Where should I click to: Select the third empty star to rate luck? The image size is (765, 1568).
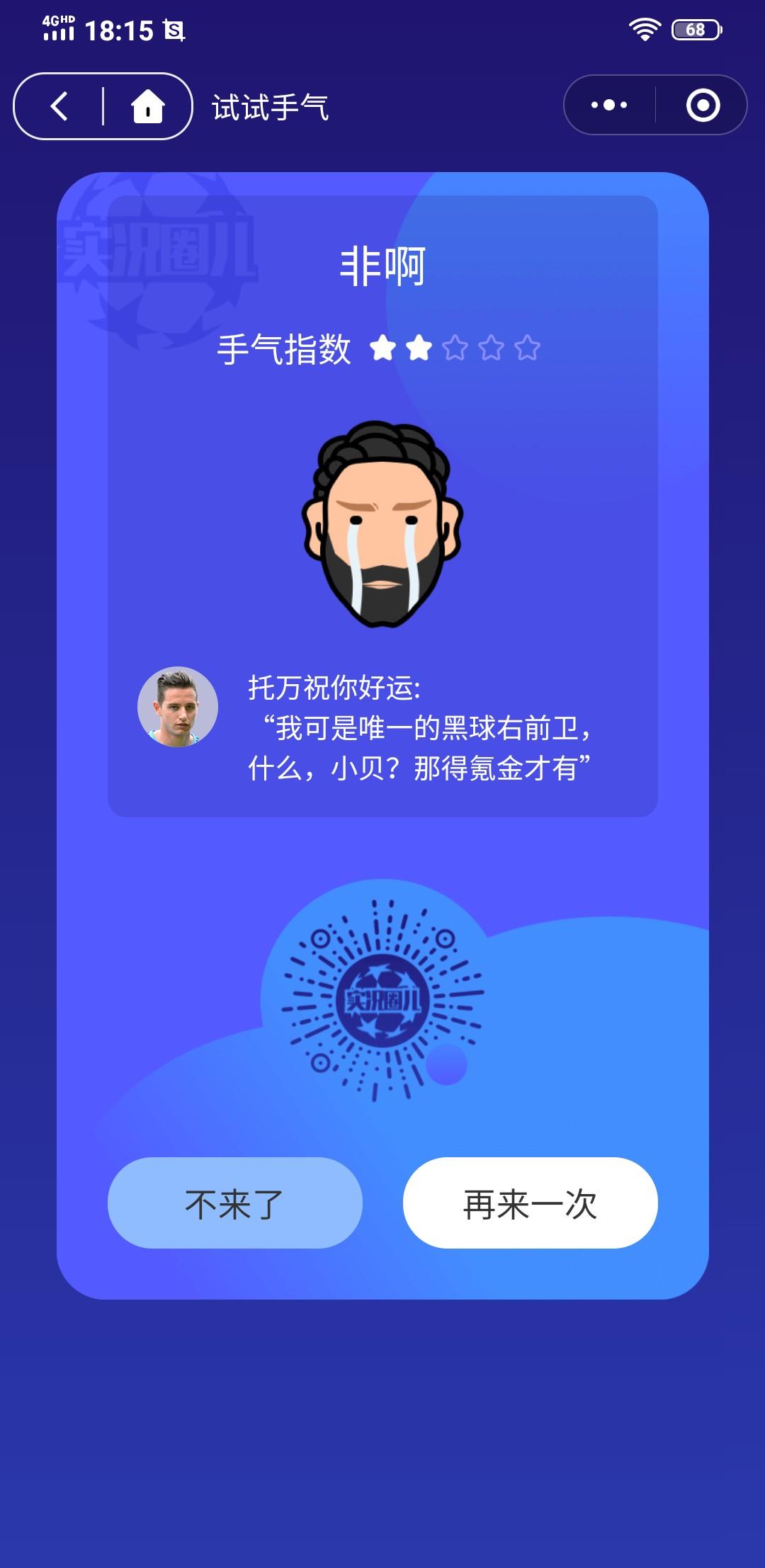point(455,348)
